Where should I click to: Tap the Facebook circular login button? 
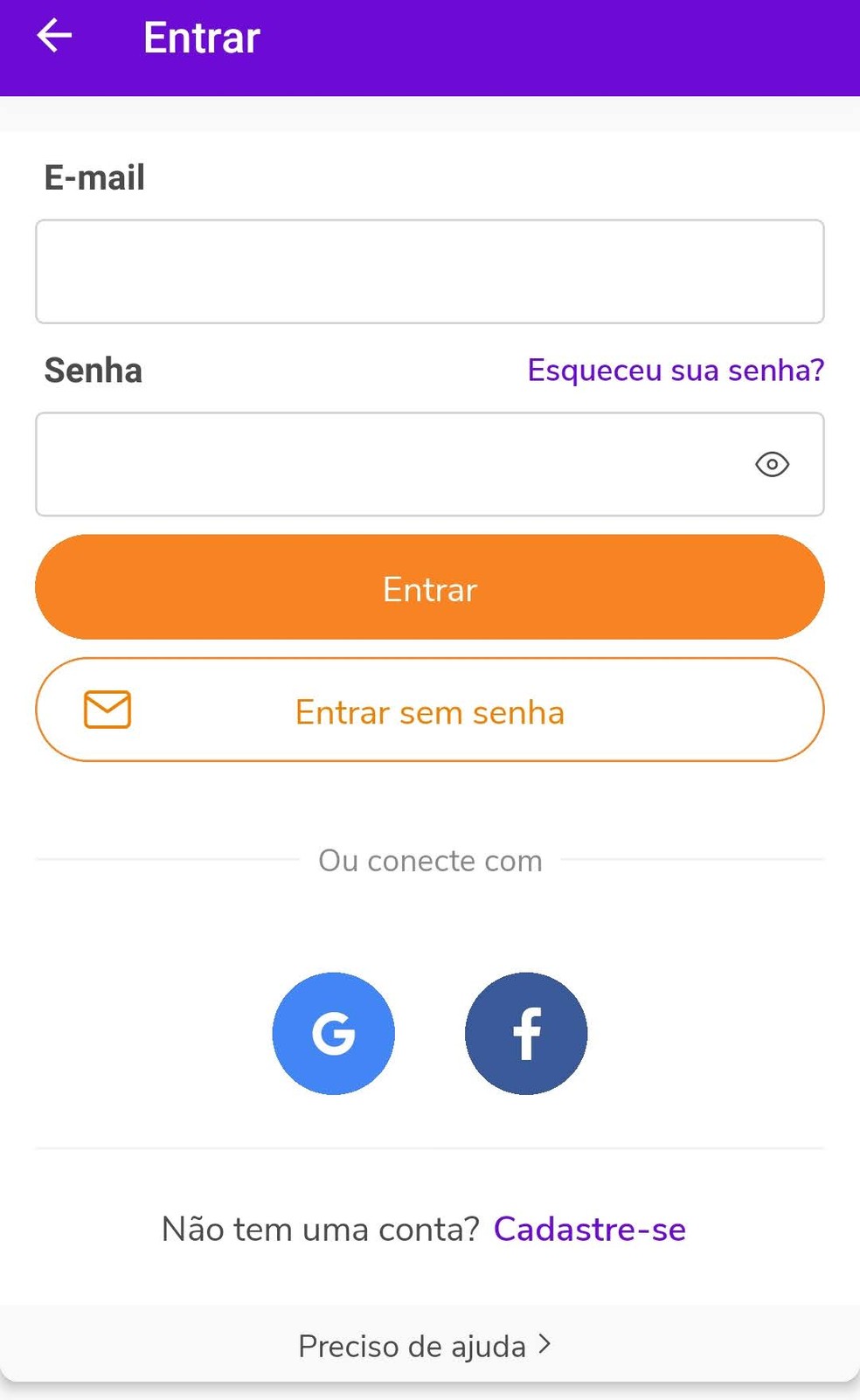point(526,1033)
